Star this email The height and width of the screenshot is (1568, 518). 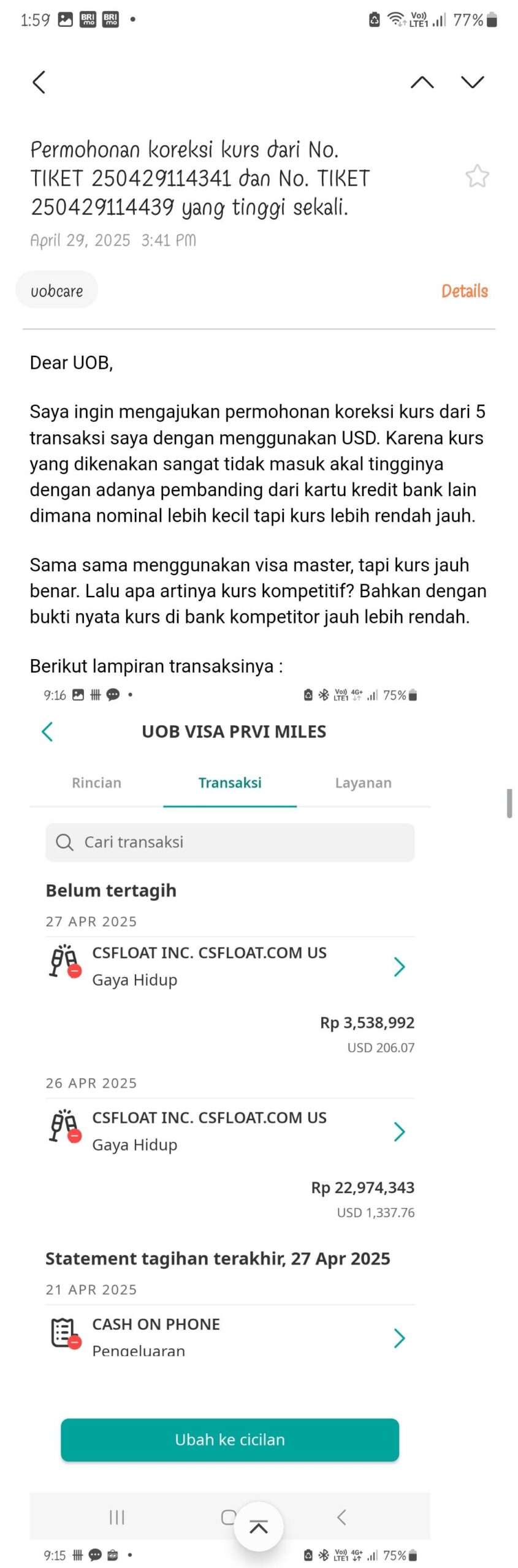(x=477, y=177)
